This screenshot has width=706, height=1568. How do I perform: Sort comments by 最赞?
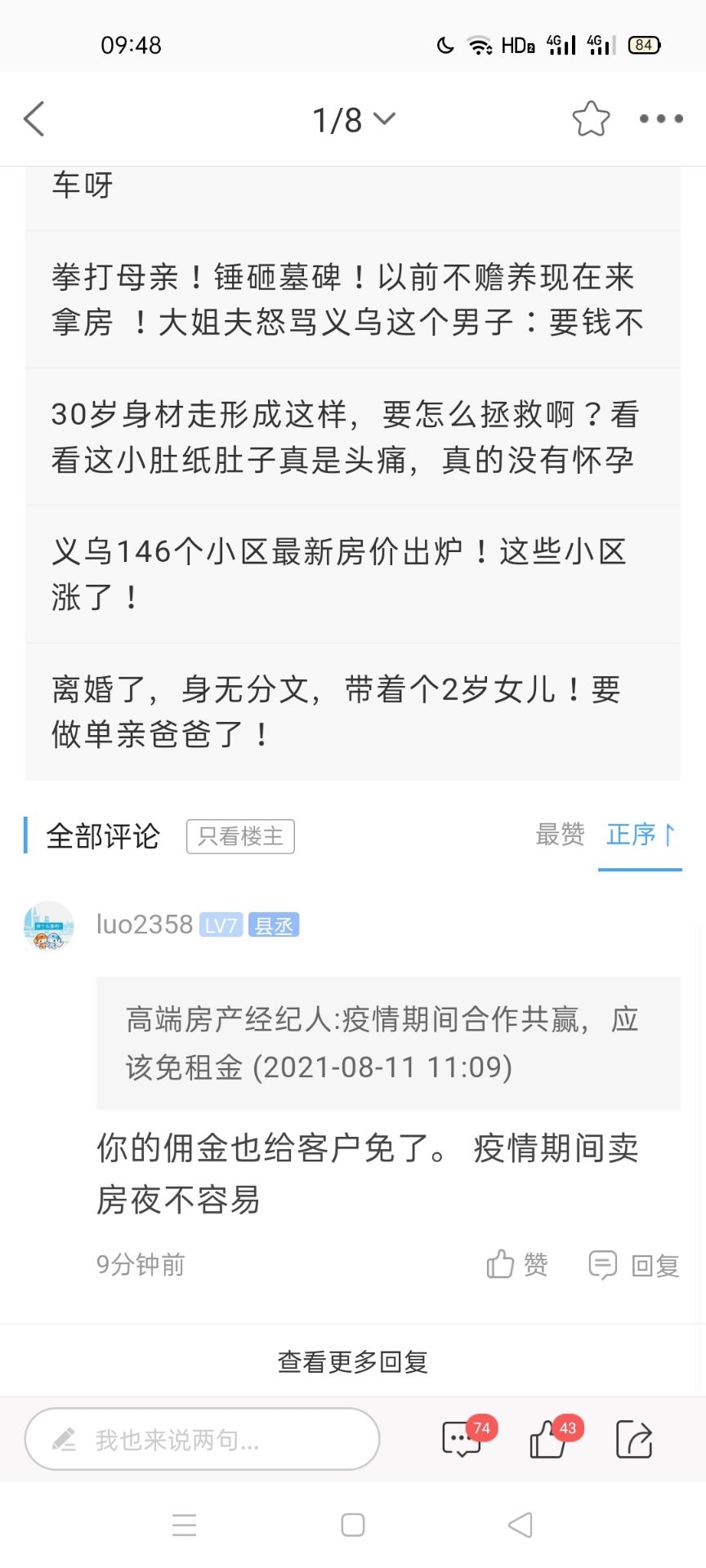pyautogui.click(x=560, y=835)
